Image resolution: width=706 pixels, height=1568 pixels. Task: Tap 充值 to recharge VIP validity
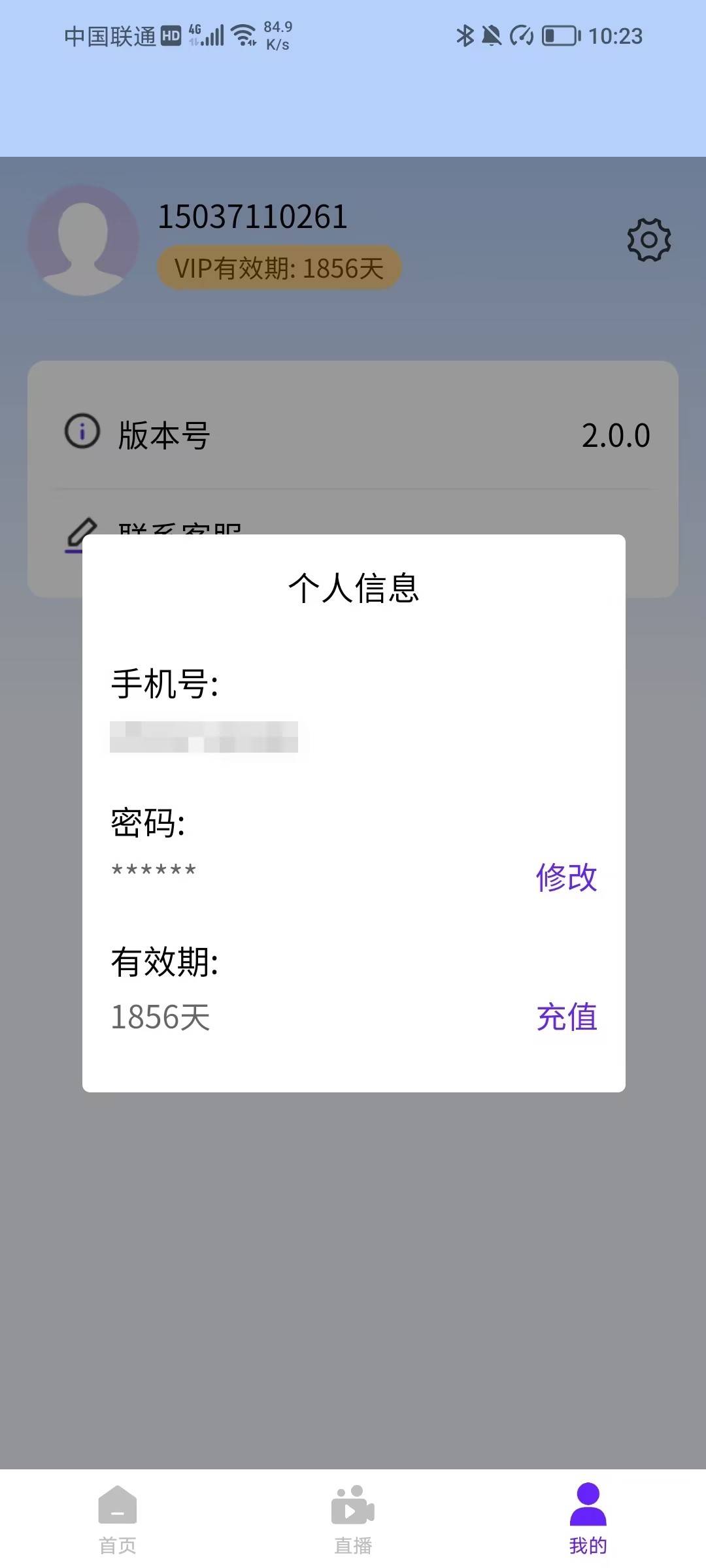566,1017
